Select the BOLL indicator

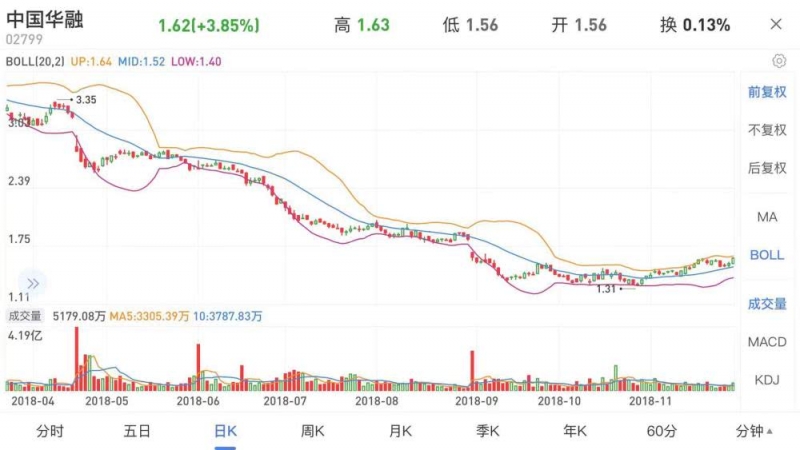[767, 255]
